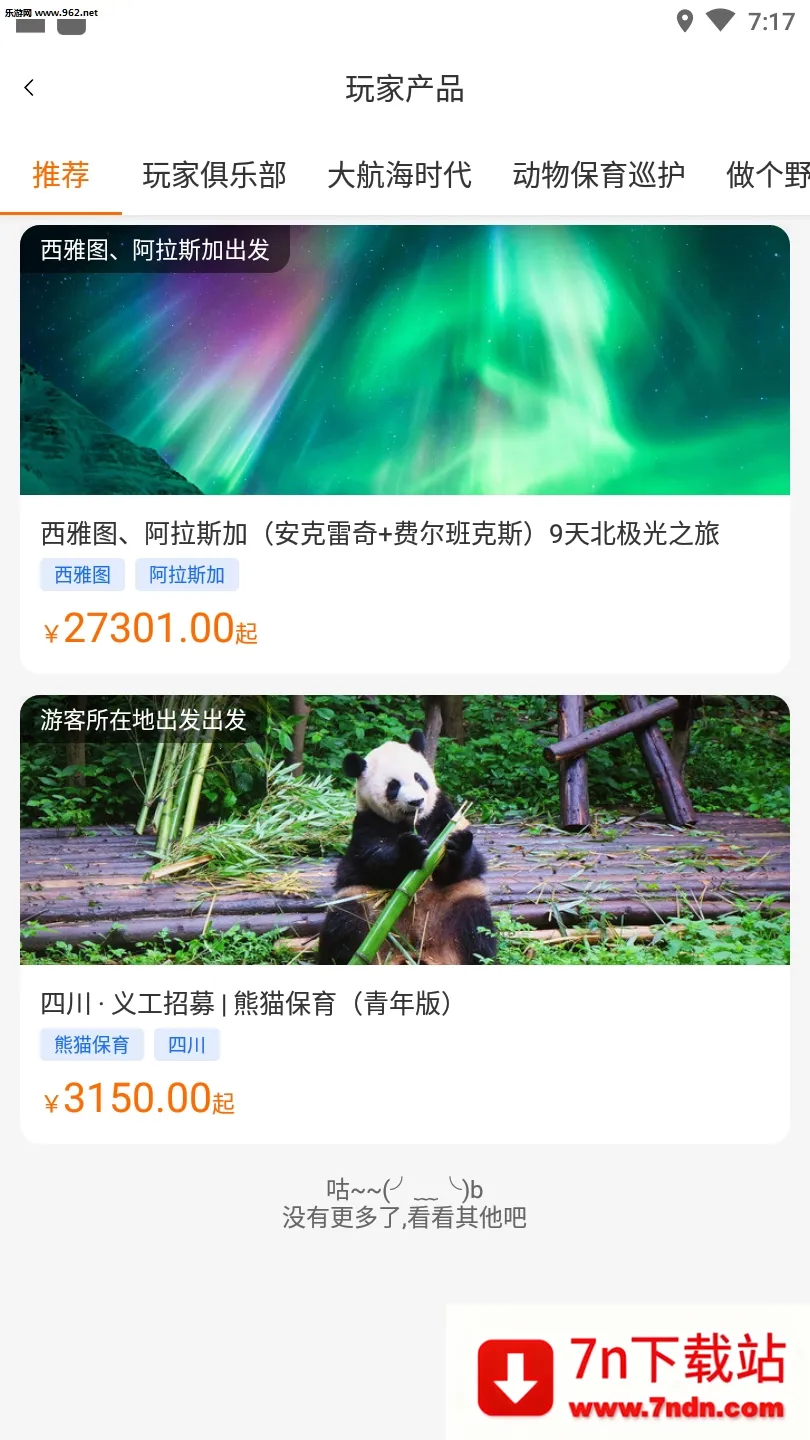Open the 四川·义工招募 熊猫保育 card
This screenshot has height=1440, width=810.
pyautogui.click(x=404, y=918)
